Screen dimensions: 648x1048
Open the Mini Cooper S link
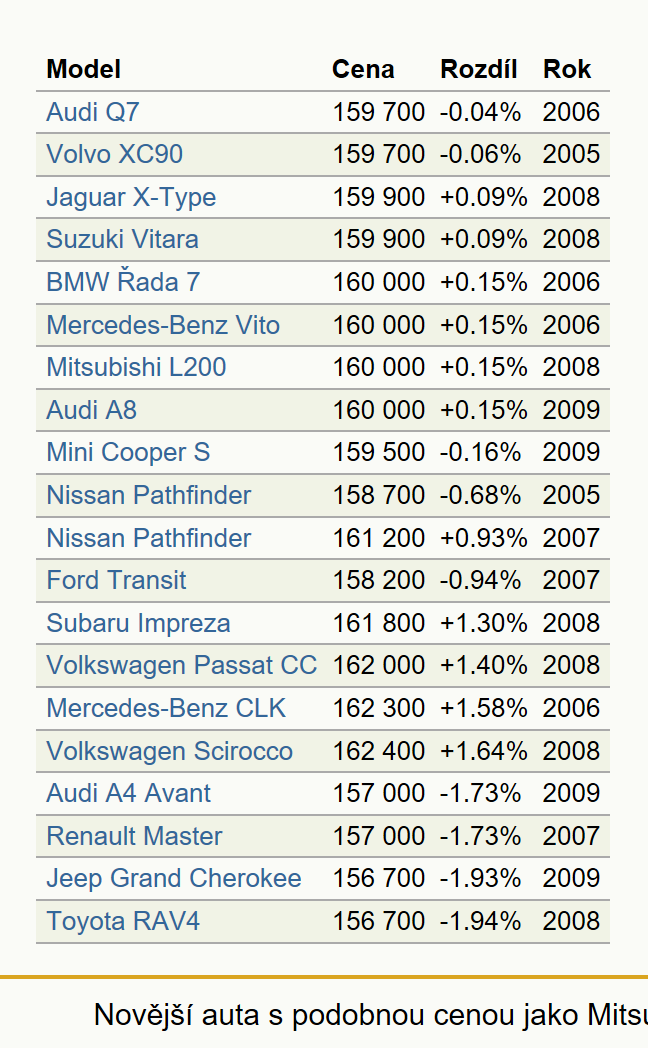(128, 452)
